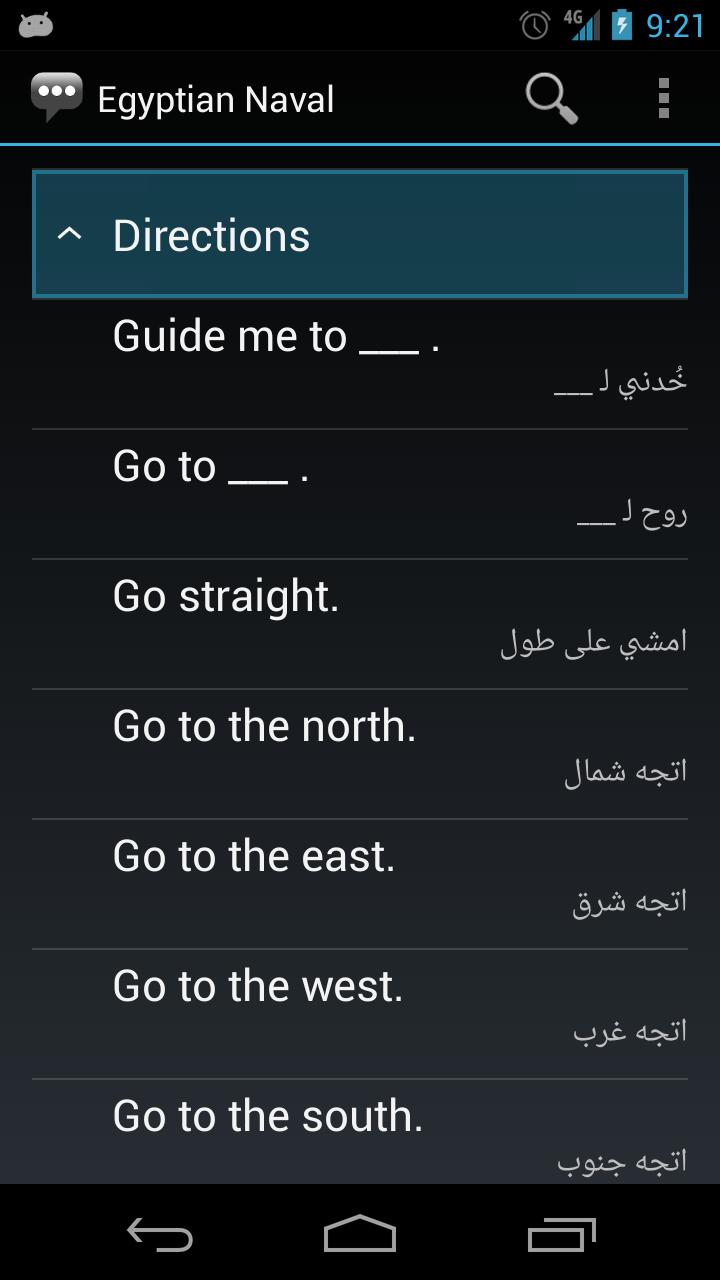Tap the upward chevron beside Directions

coord(69,233)
